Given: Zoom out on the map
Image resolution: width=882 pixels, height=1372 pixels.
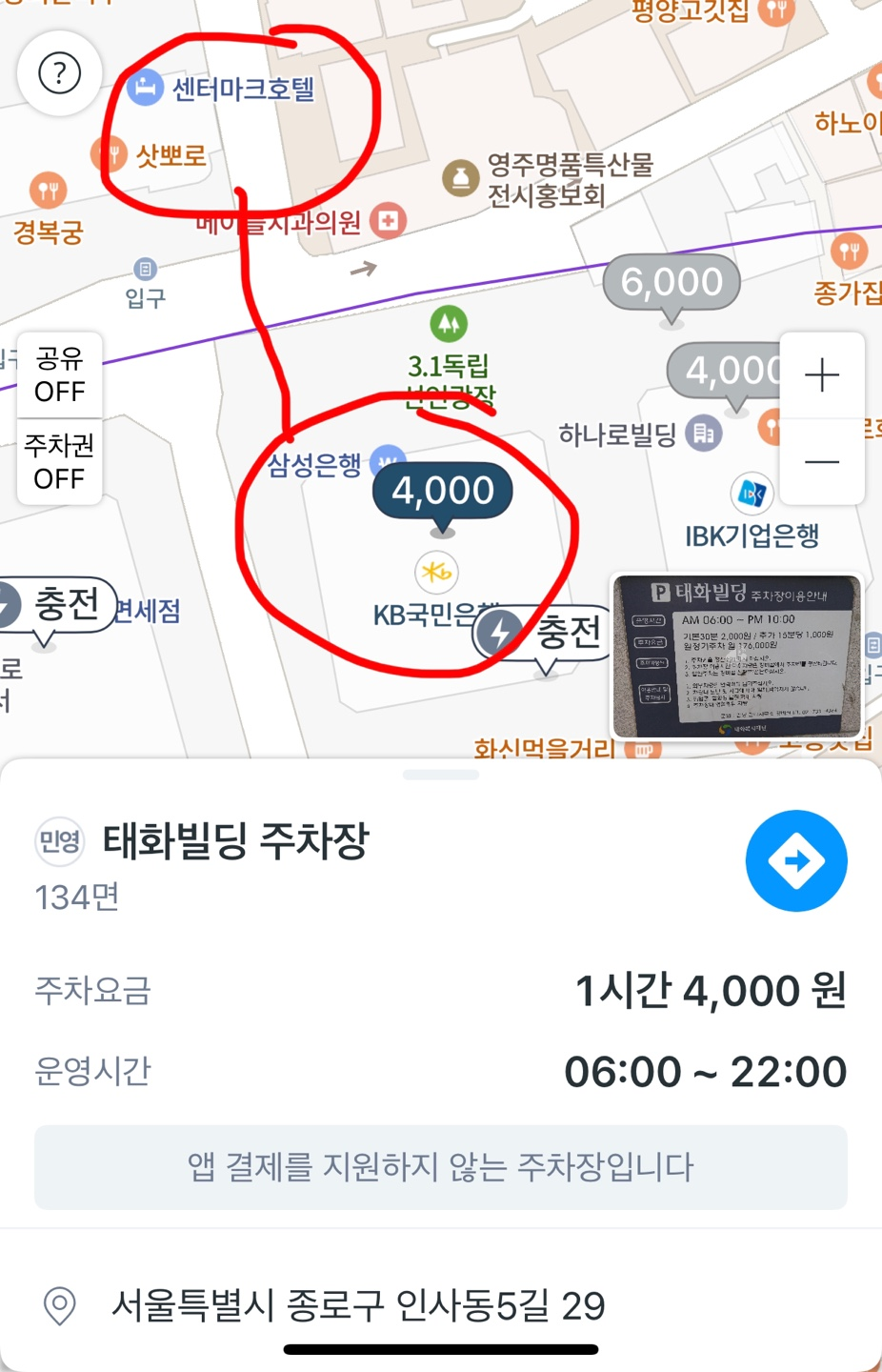Looking at the screenshot, I should click(x=821, y=462).
